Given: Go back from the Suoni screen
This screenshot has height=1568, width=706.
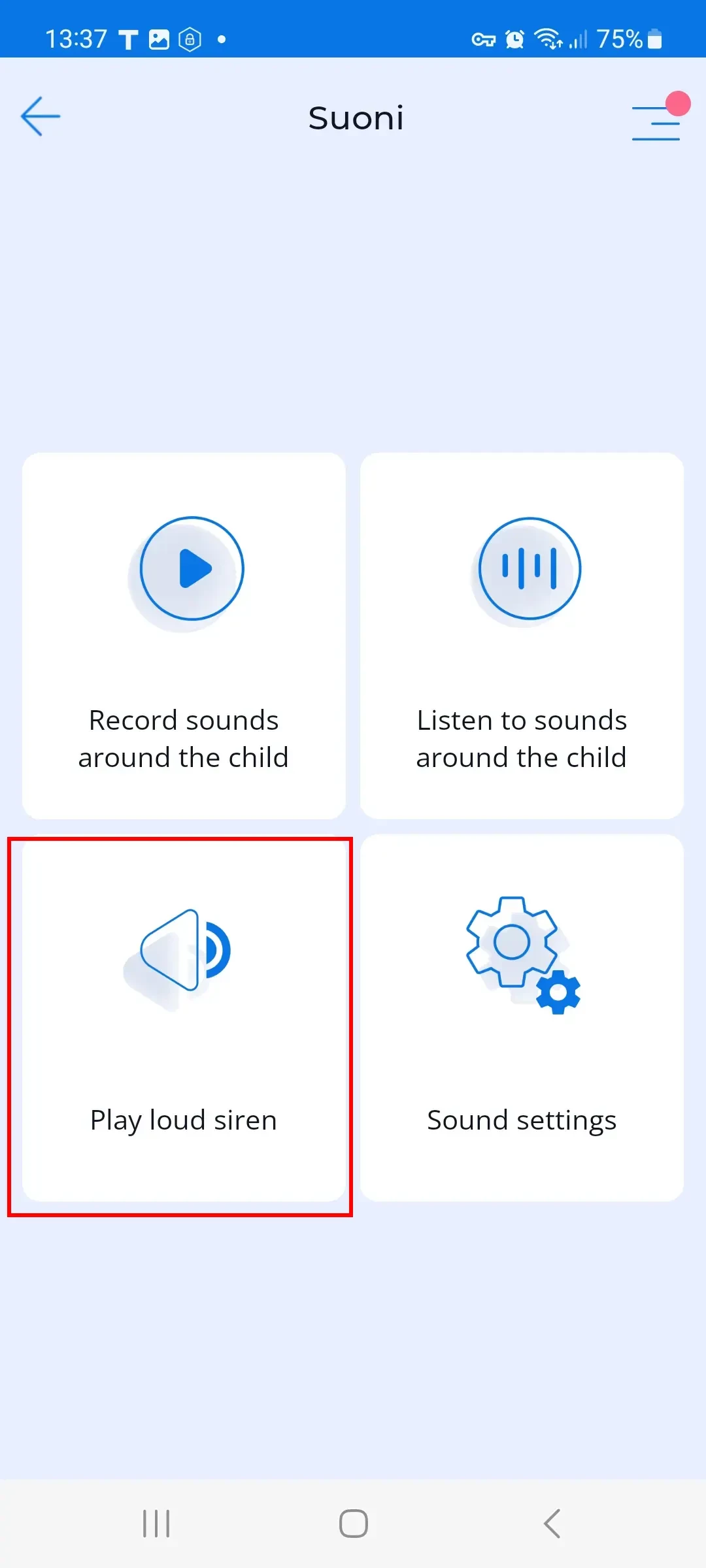Looking at the screenshot, I should pyautogui.click(x=41, y=117).
